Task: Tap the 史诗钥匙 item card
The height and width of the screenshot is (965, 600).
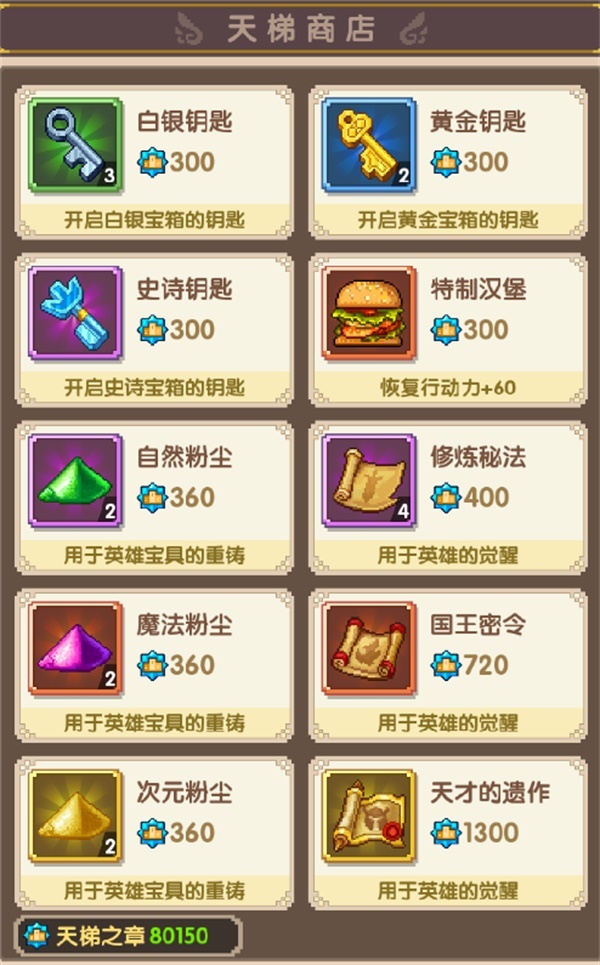Action: pyautogui.click(x=156, y=328)
